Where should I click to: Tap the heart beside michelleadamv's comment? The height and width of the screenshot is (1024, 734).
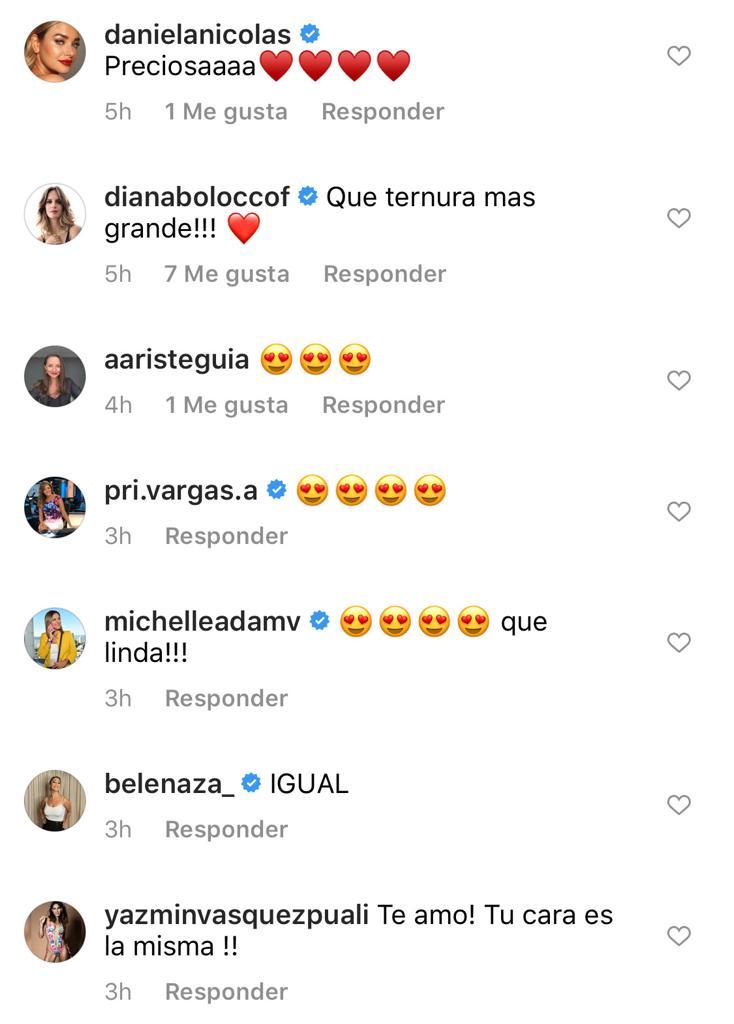point(678,643)
